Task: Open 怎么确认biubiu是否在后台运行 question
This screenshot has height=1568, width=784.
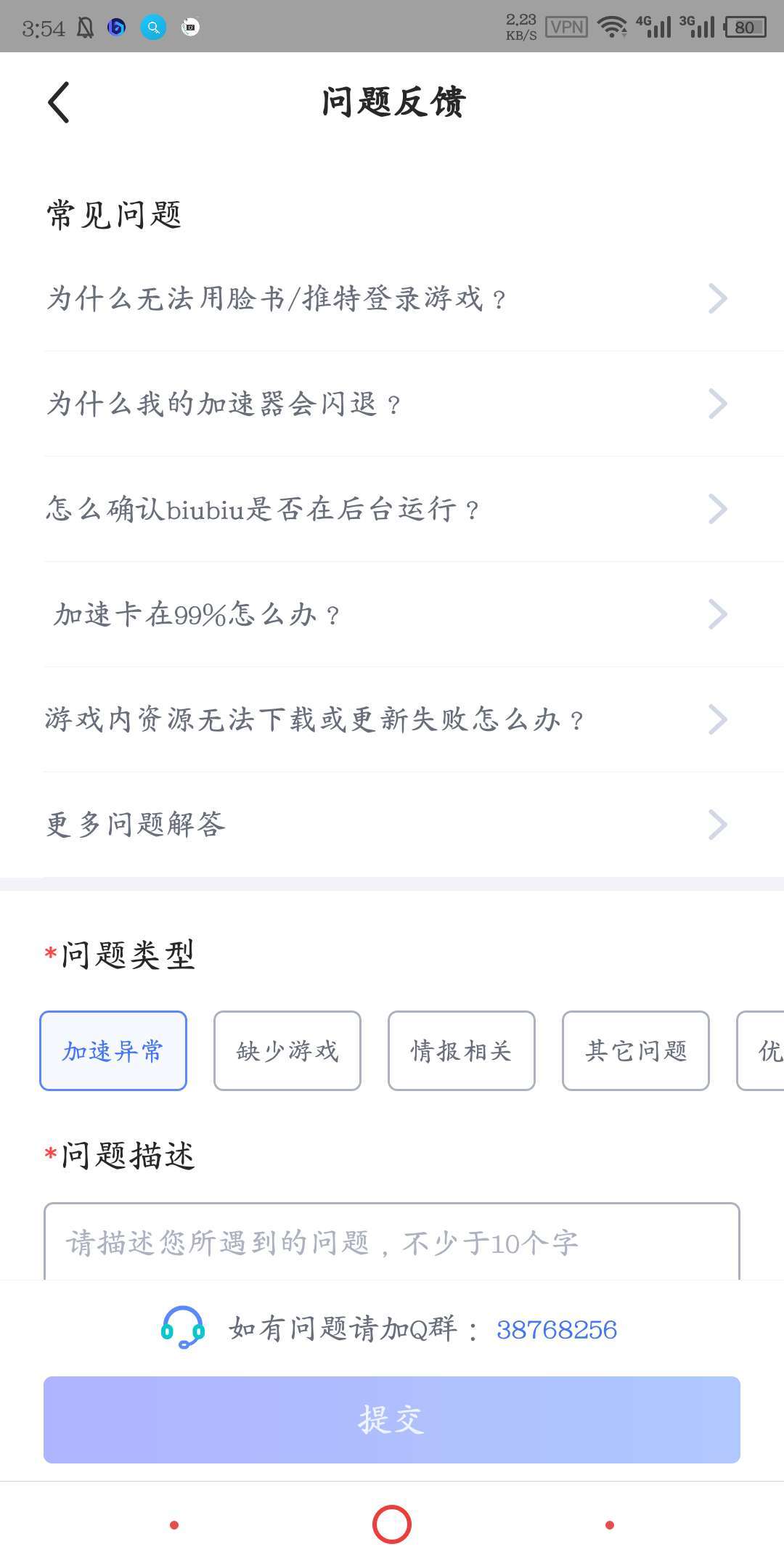Action: click(385, 509)
